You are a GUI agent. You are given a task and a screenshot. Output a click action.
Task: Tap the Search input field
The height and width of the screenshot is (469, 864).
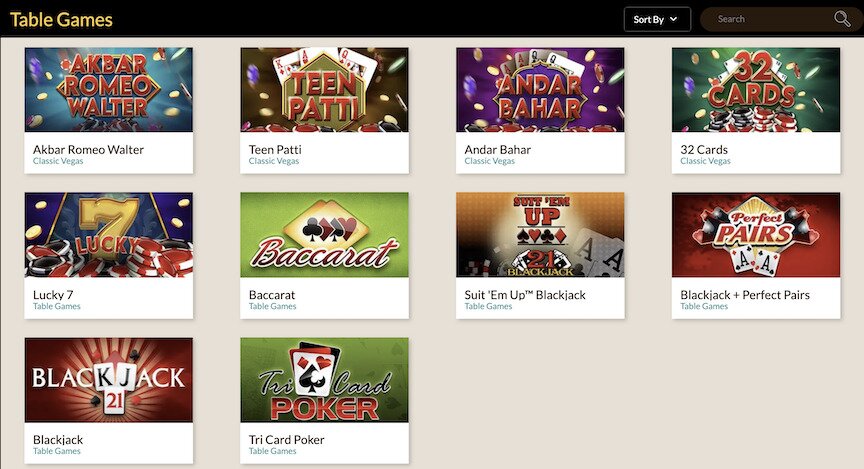coord(770,19)
